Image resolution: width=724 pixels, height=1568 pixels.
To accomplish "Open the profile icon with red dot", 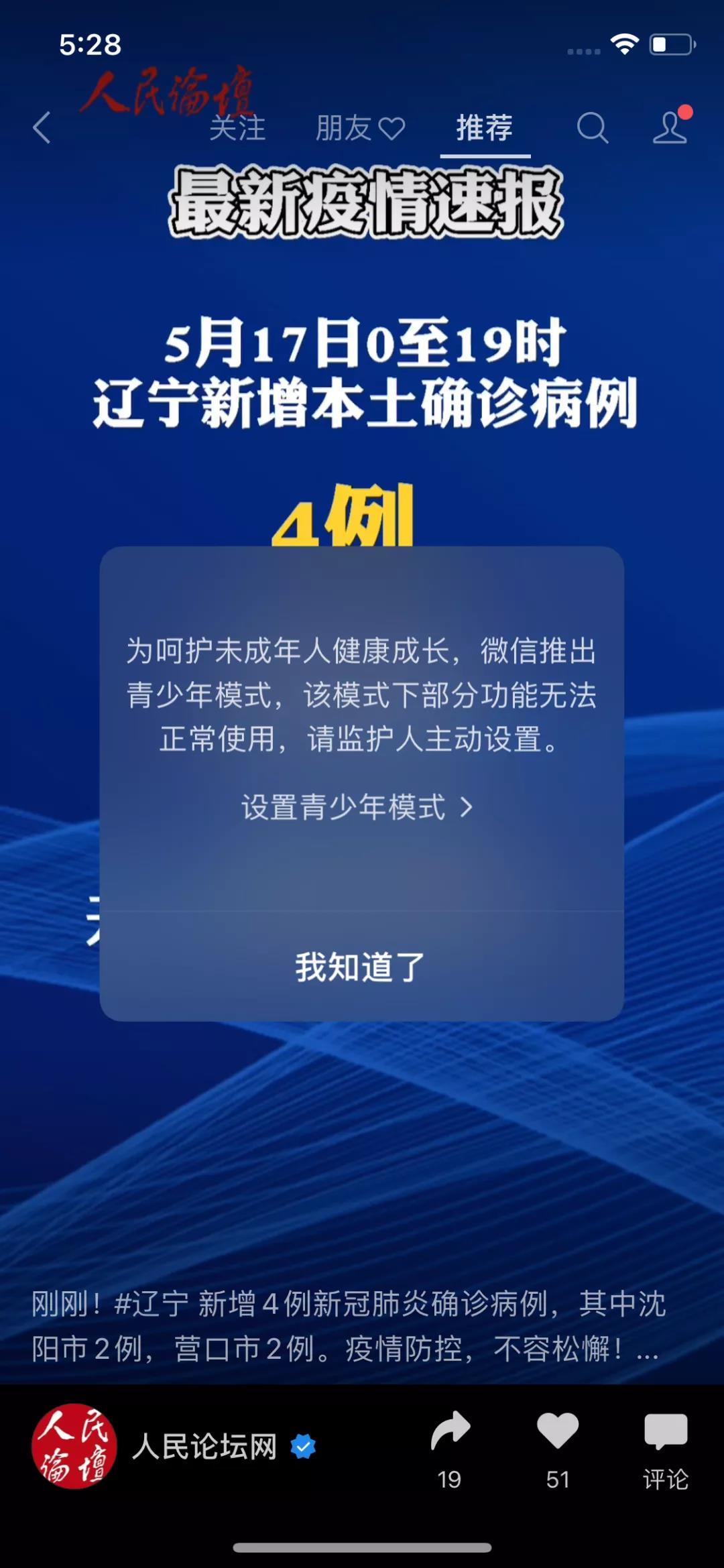I will tap(670, 126).
